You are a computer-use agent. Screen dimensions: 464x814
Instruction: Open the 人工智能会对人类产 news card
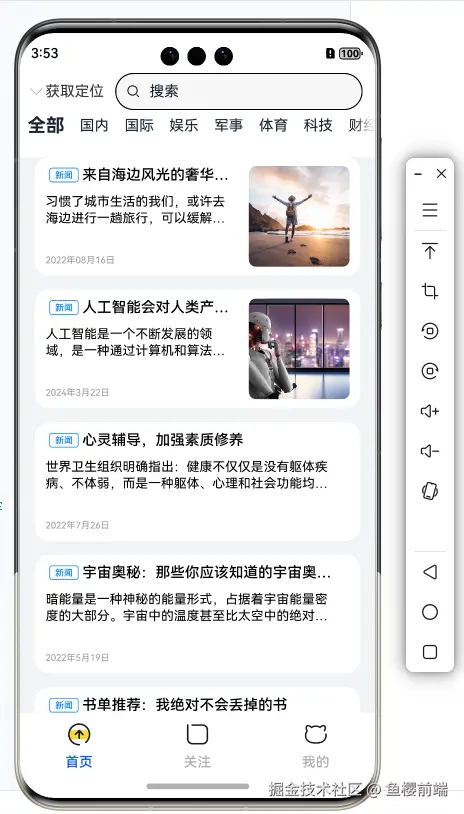pyautogui.click(x=197, y=349)
